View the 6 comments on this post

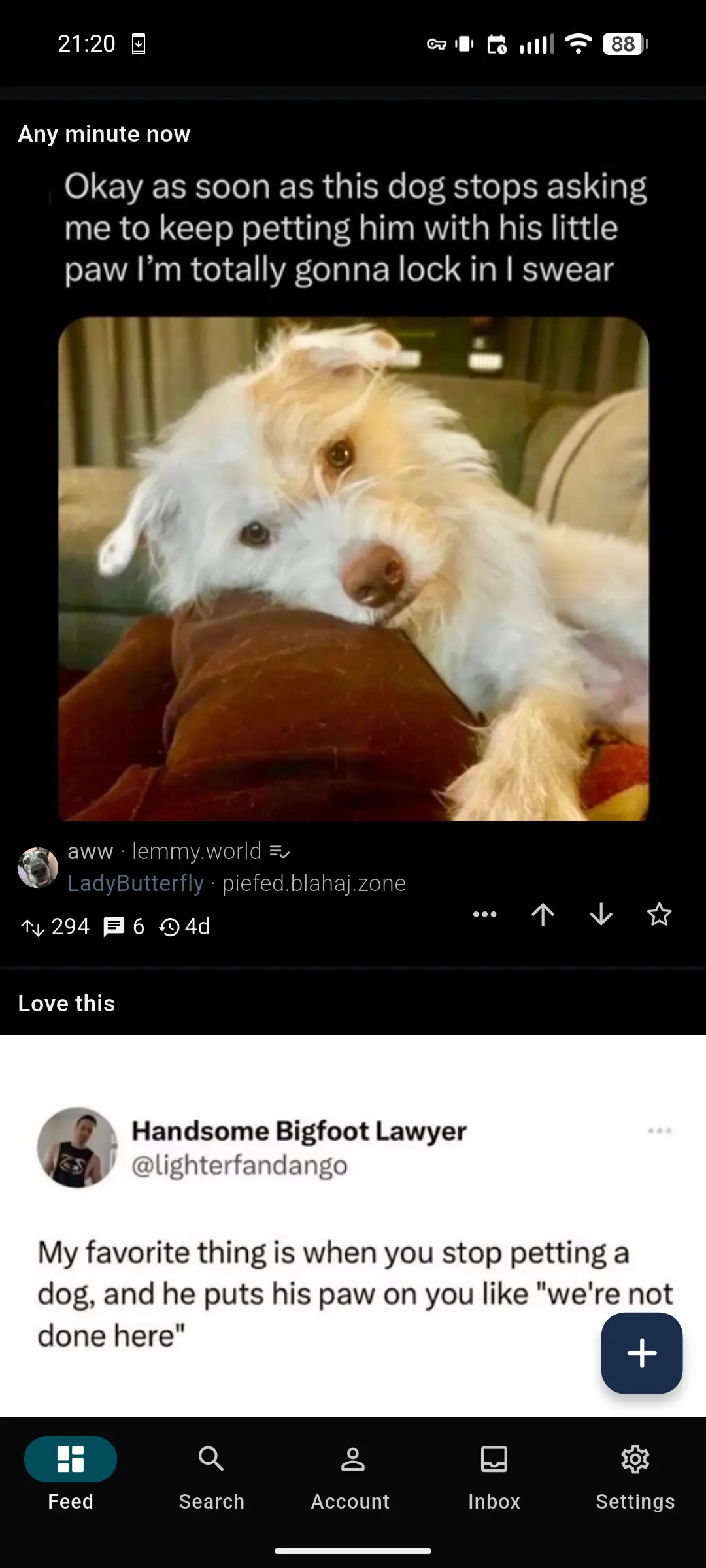[124, 926]
